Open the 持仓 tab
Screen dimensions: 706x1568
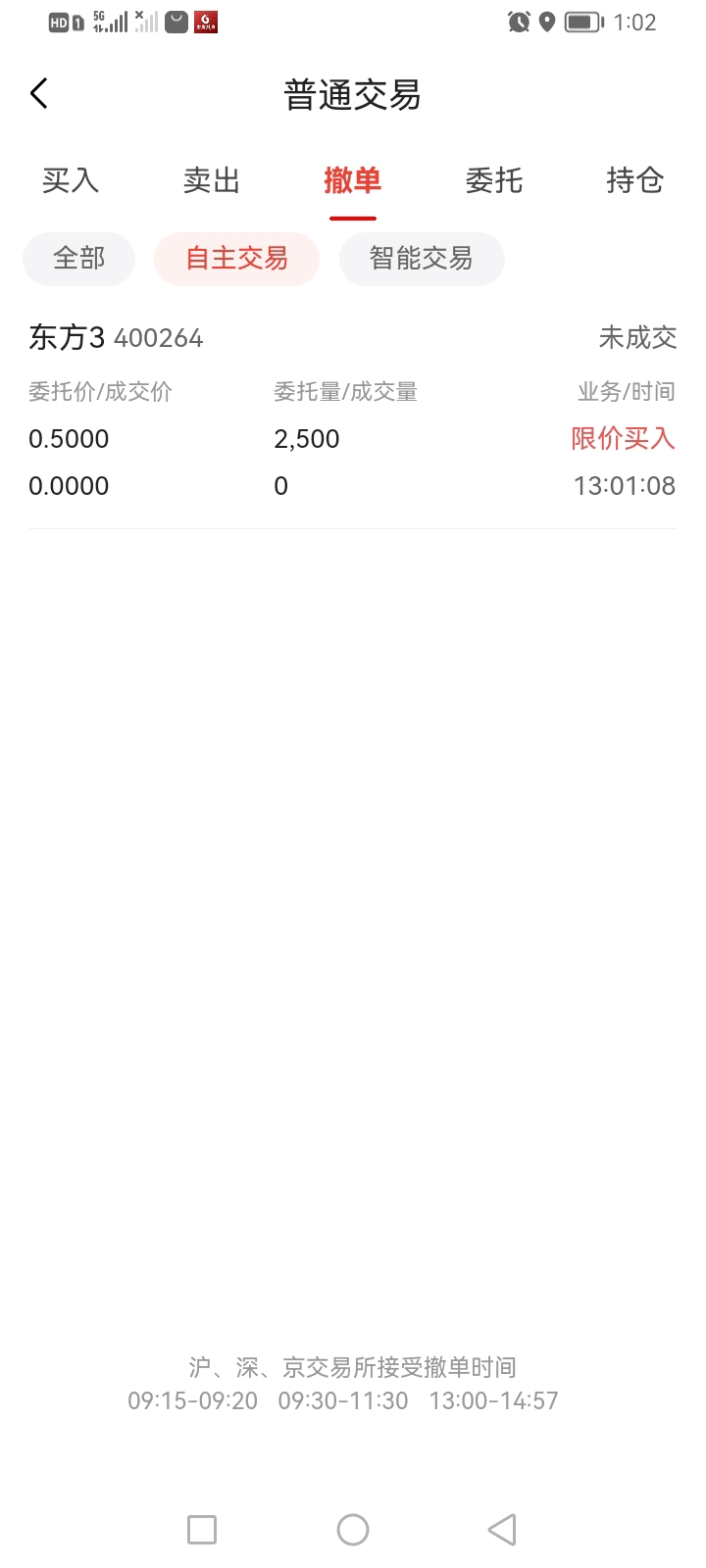tap(635, 180)
